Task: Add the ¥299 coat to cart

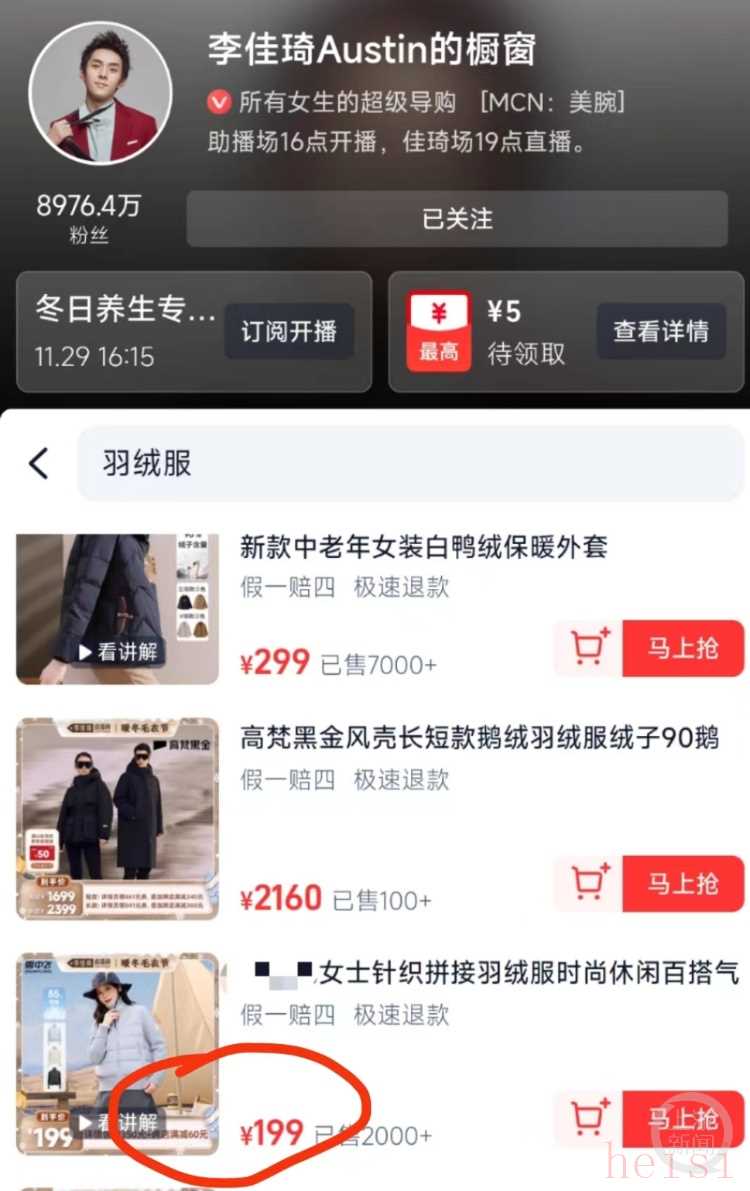Action: [x=589, y=649]
